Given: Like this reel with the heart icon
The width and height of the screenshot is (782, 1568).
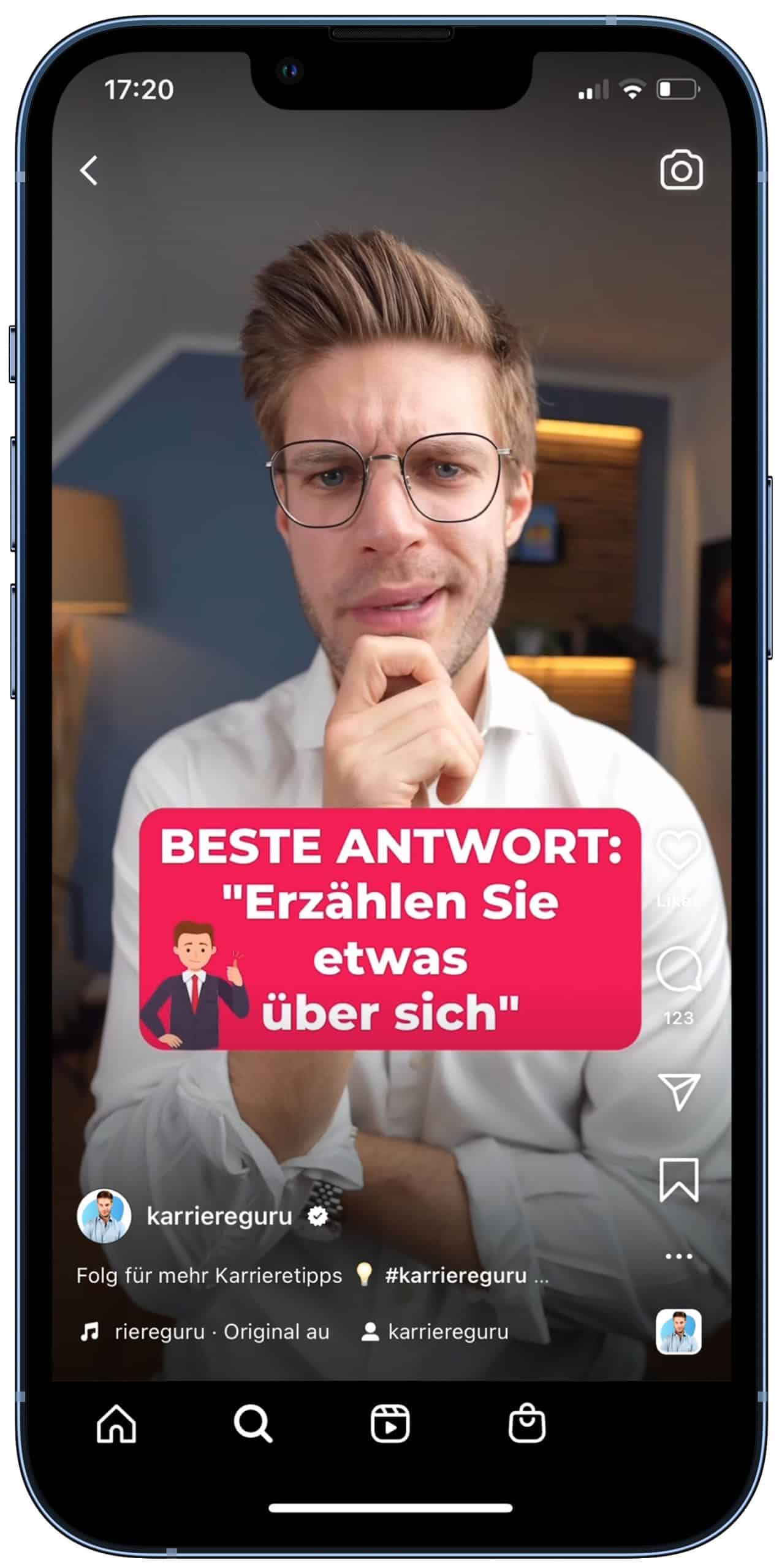Looking at the screenshot, I should (x=678, y=850).
